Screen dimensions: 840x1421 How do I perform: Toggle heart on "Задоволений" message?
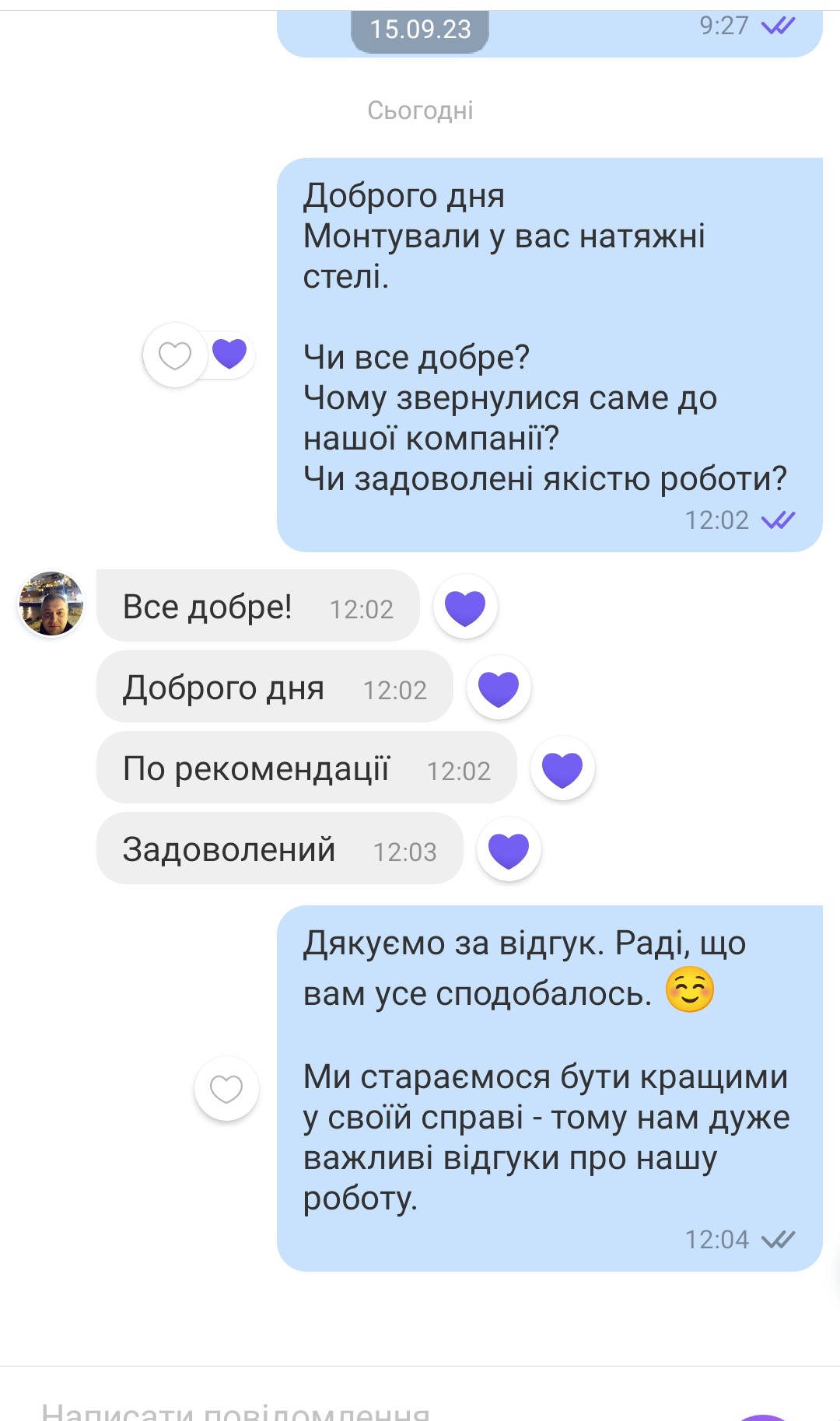509,849
